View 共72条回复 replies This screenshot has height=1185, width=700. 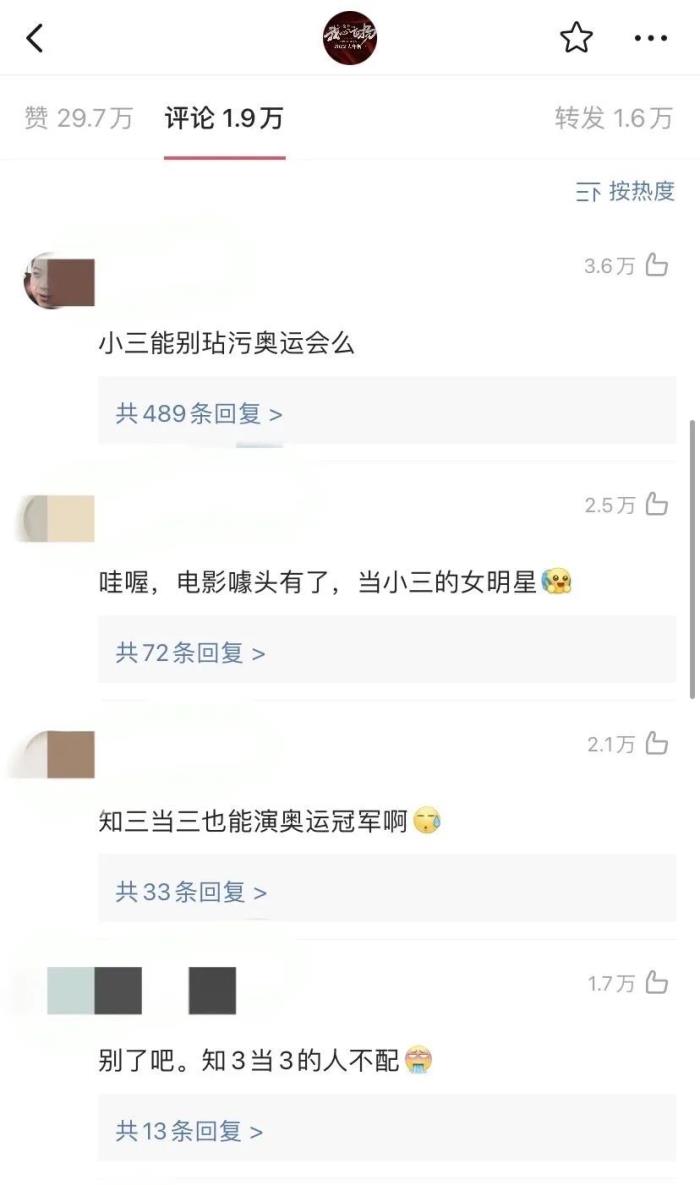(190, 653)
